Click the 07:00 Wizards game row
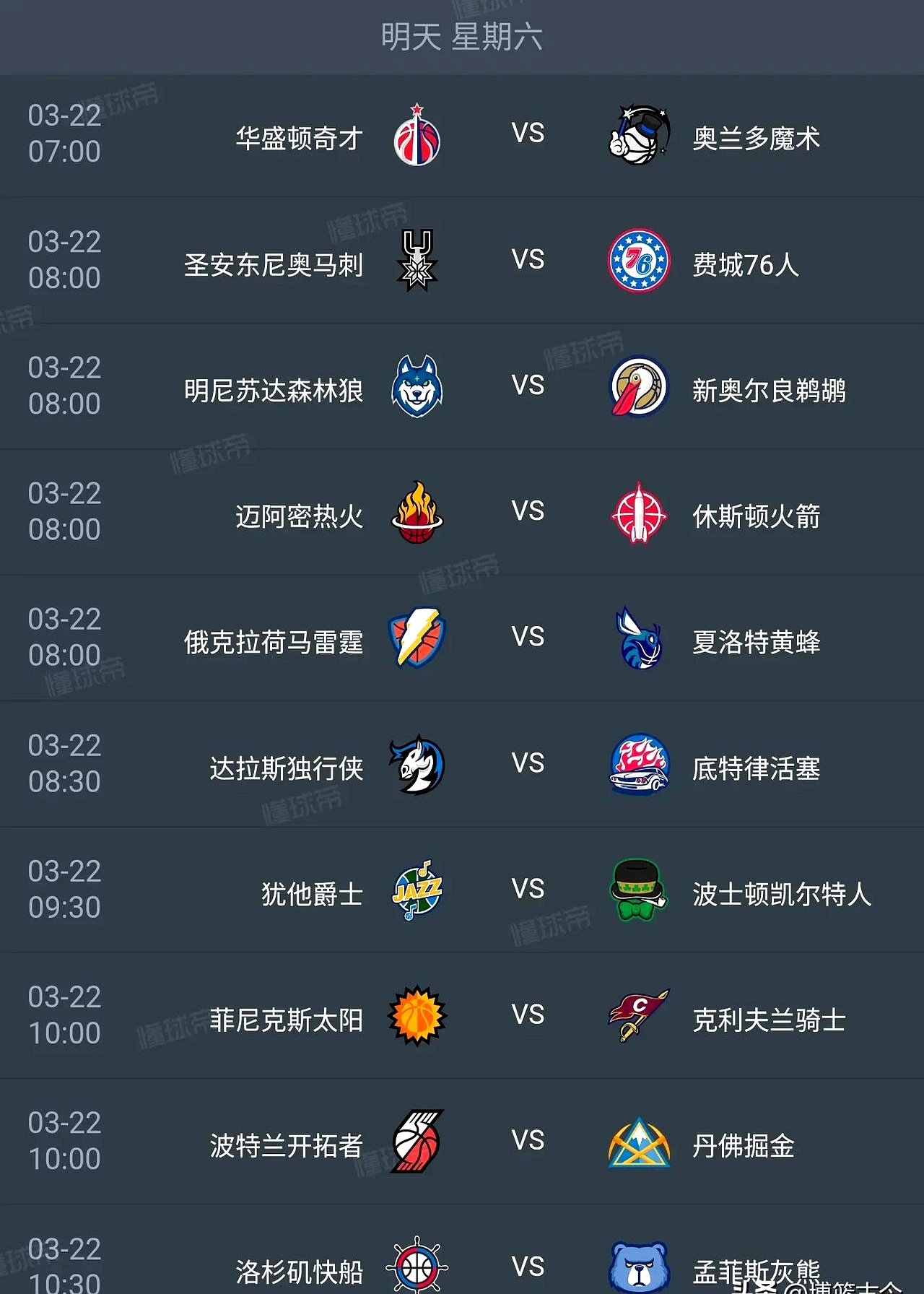This screenshot has height=1294, width=924. (462, 137)
